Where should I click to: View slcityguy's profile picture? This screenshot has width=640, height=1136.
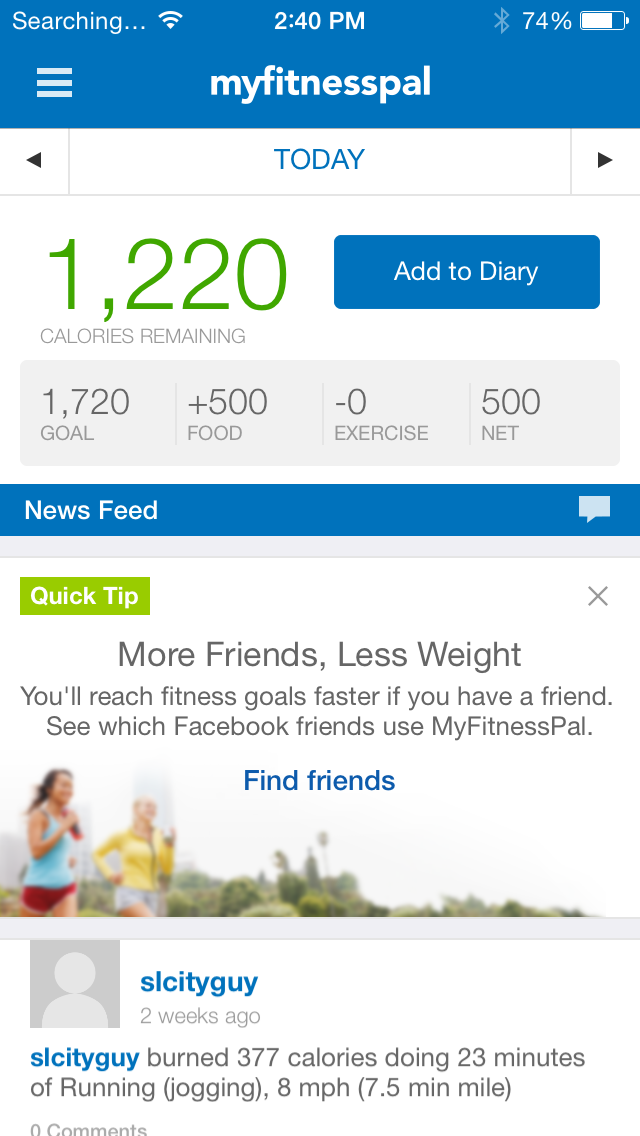tap(75, 984)
